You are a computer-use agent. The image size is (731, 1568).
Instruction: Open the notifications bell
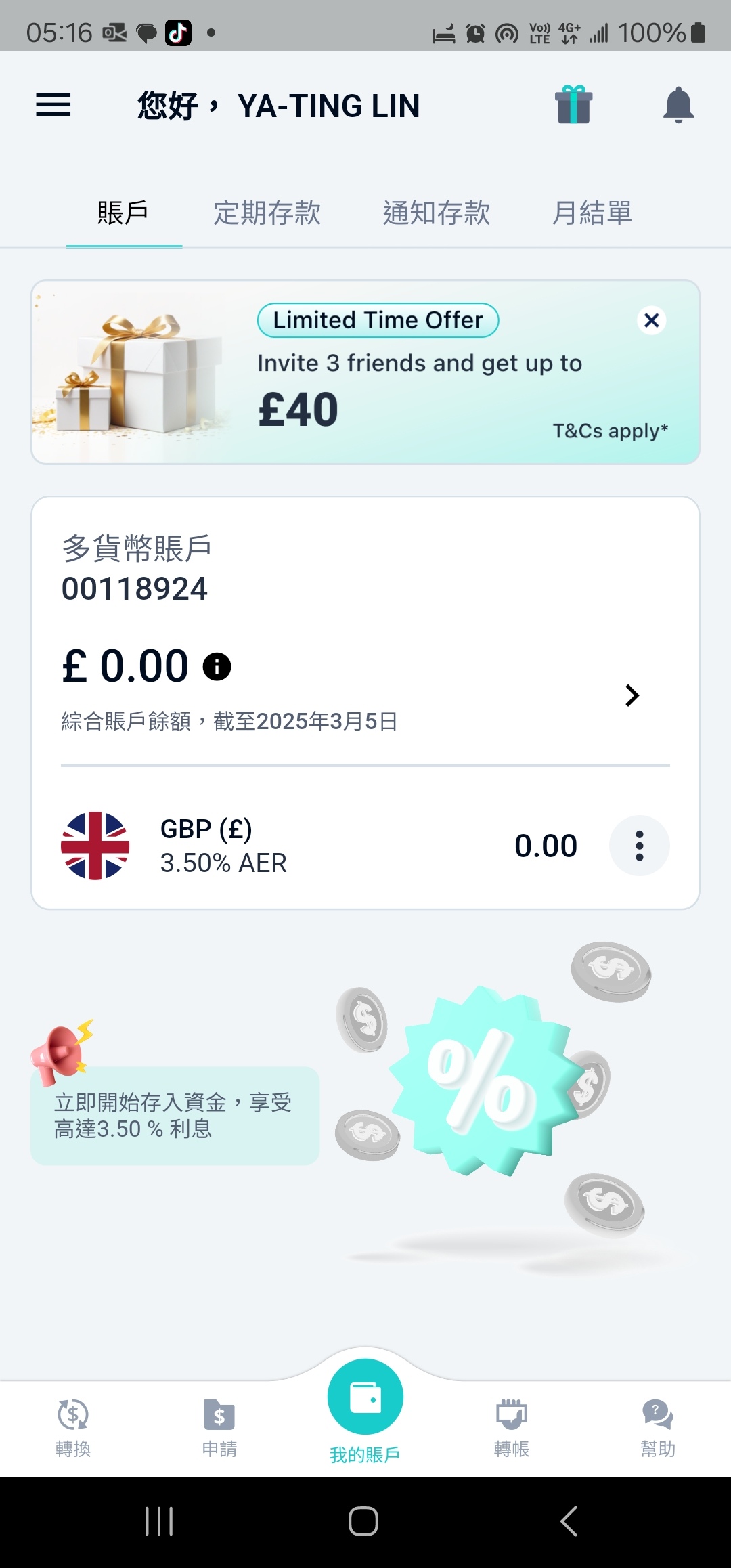click(x=679, y=106)
